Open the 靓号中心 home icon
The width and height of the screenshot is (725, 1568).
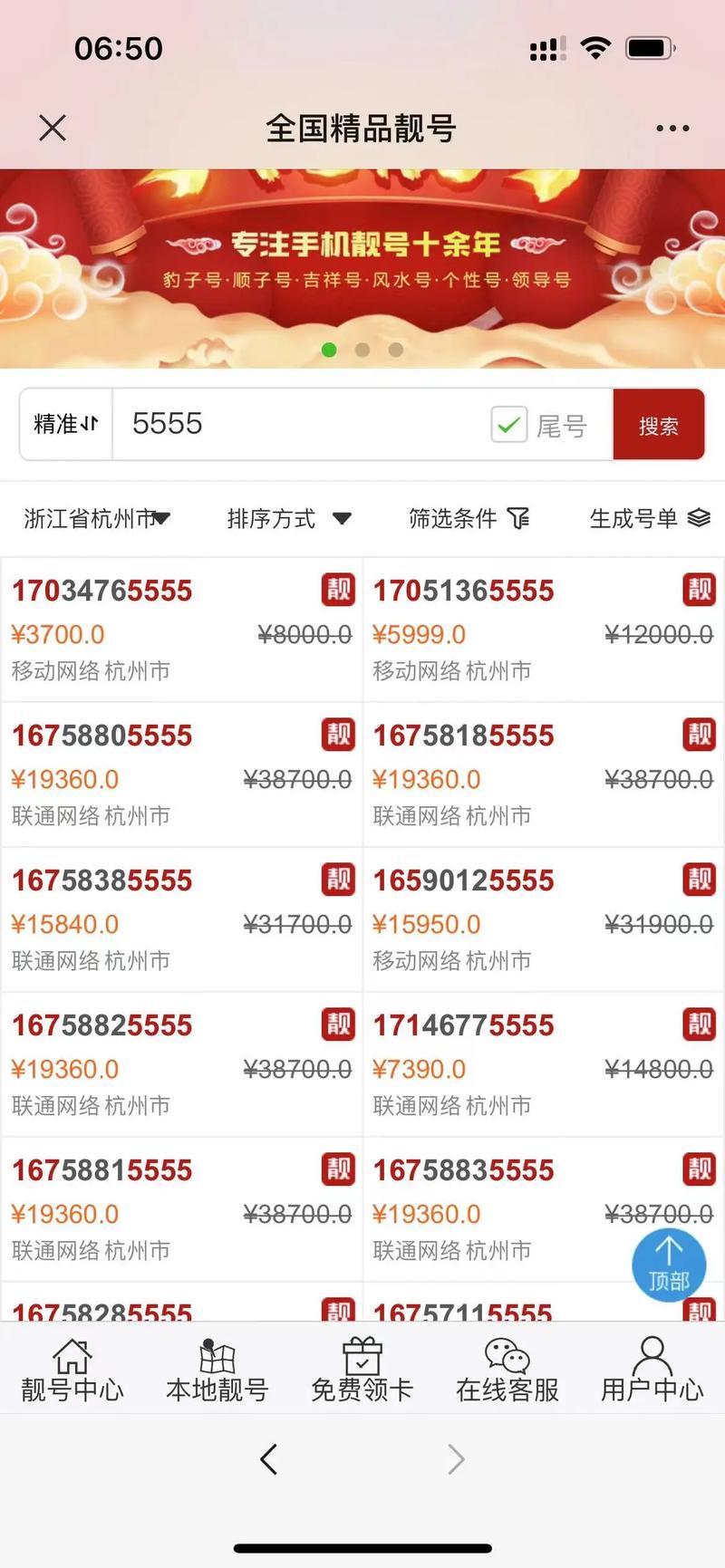tap(72, 1356)
